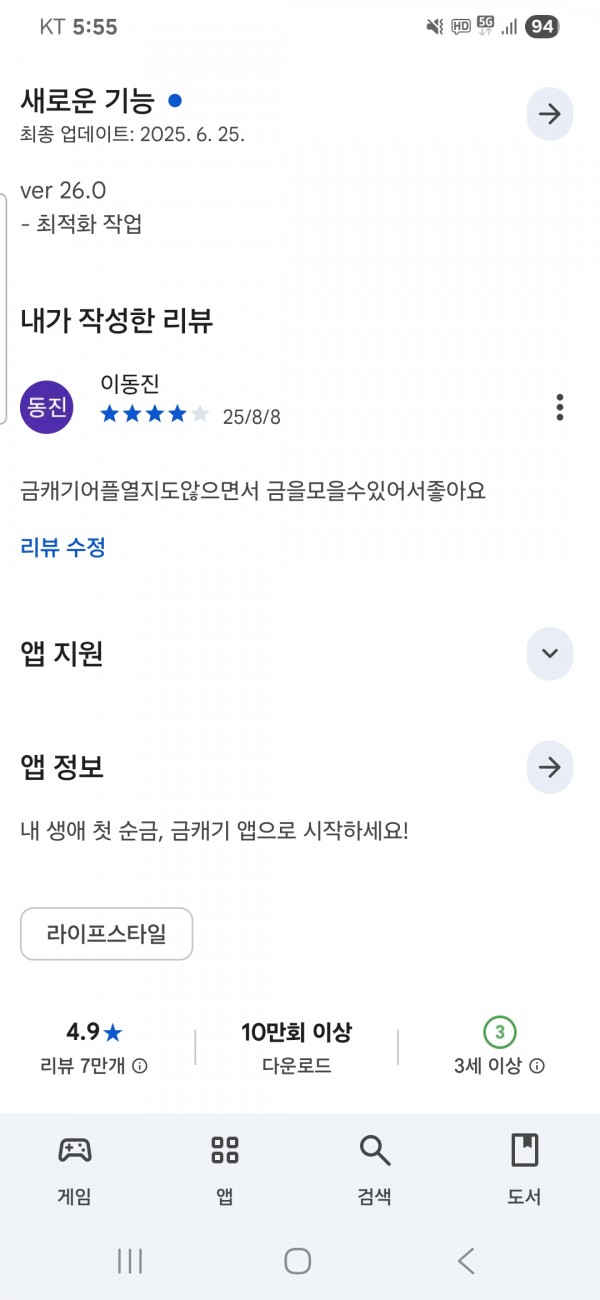Image resolution: width=600 pixels, height=1300 pixels.
Task: Open the 새로운 기능 arrow
Action: (549, 114)
